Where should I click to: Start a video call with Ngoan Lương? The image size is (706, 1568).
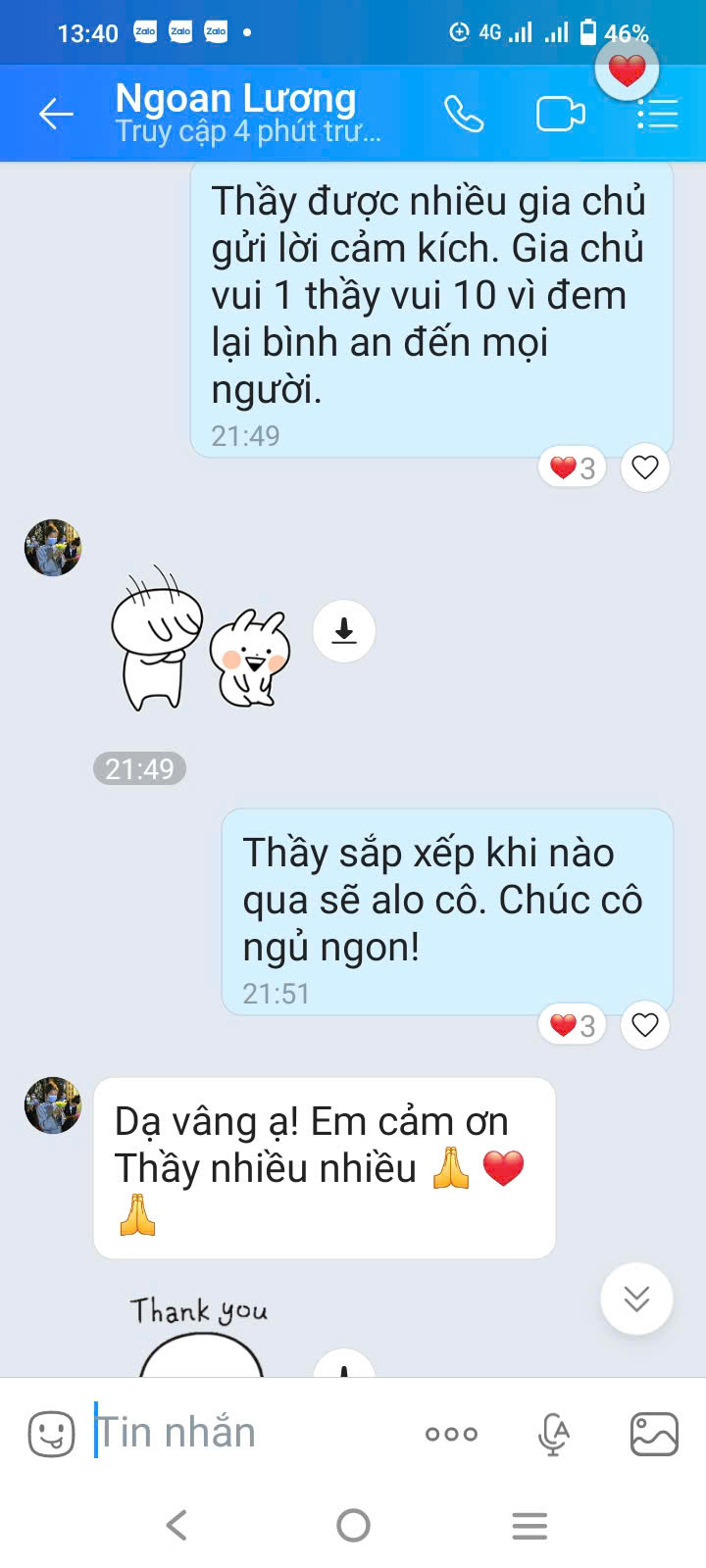pos(561,115)
